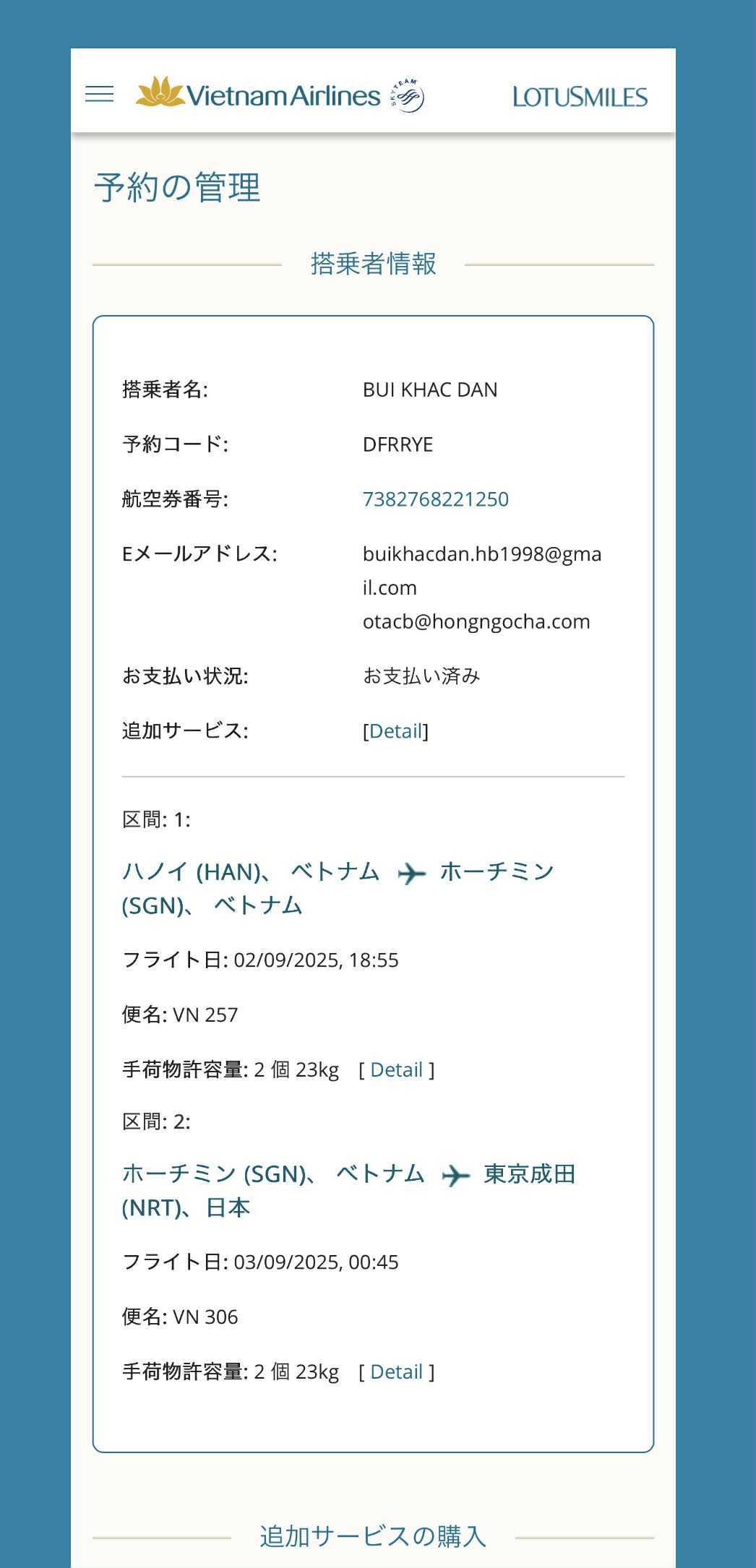Image resolution: width=756 pixels, height=1568 pixels.
Task: Open baggage Detail for flight VN 257
Action: (x=396, y=1069)
